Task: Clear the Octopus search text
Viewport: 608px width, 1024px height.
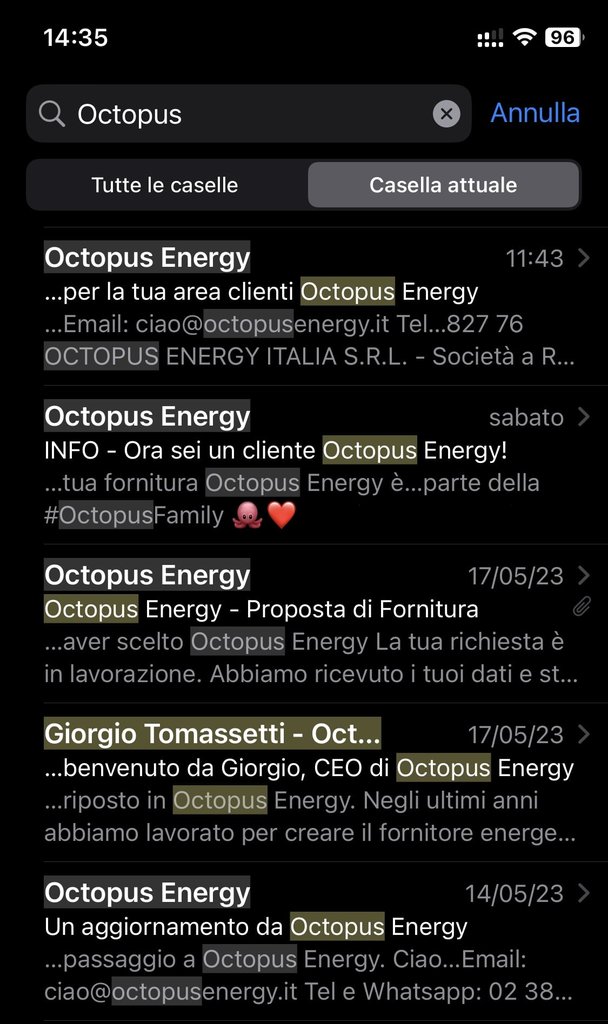Action: pyautogui.click(x=446, y=114)
